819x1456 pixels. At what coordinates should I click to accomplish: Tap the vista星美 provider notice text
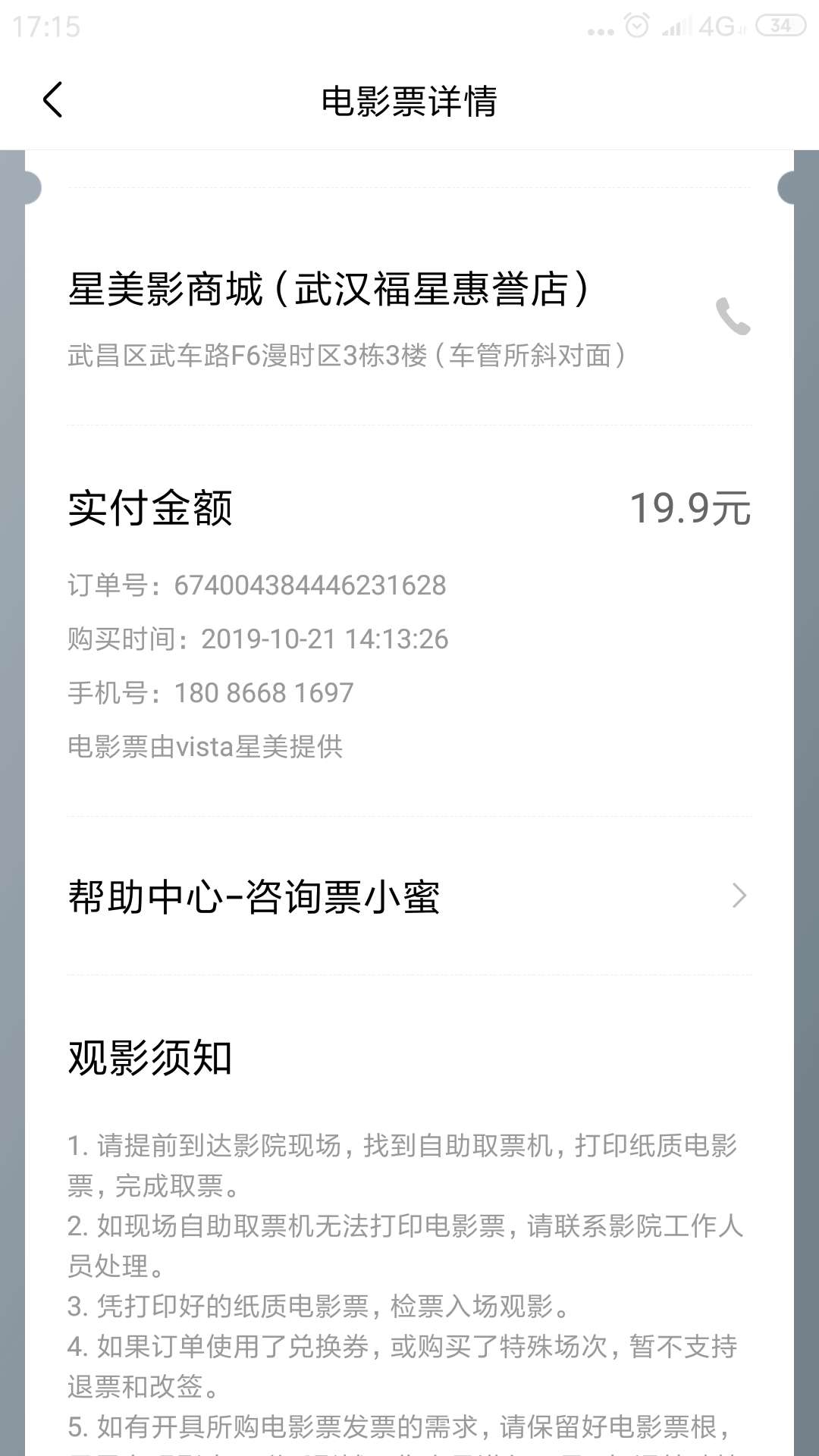[205, 747]
